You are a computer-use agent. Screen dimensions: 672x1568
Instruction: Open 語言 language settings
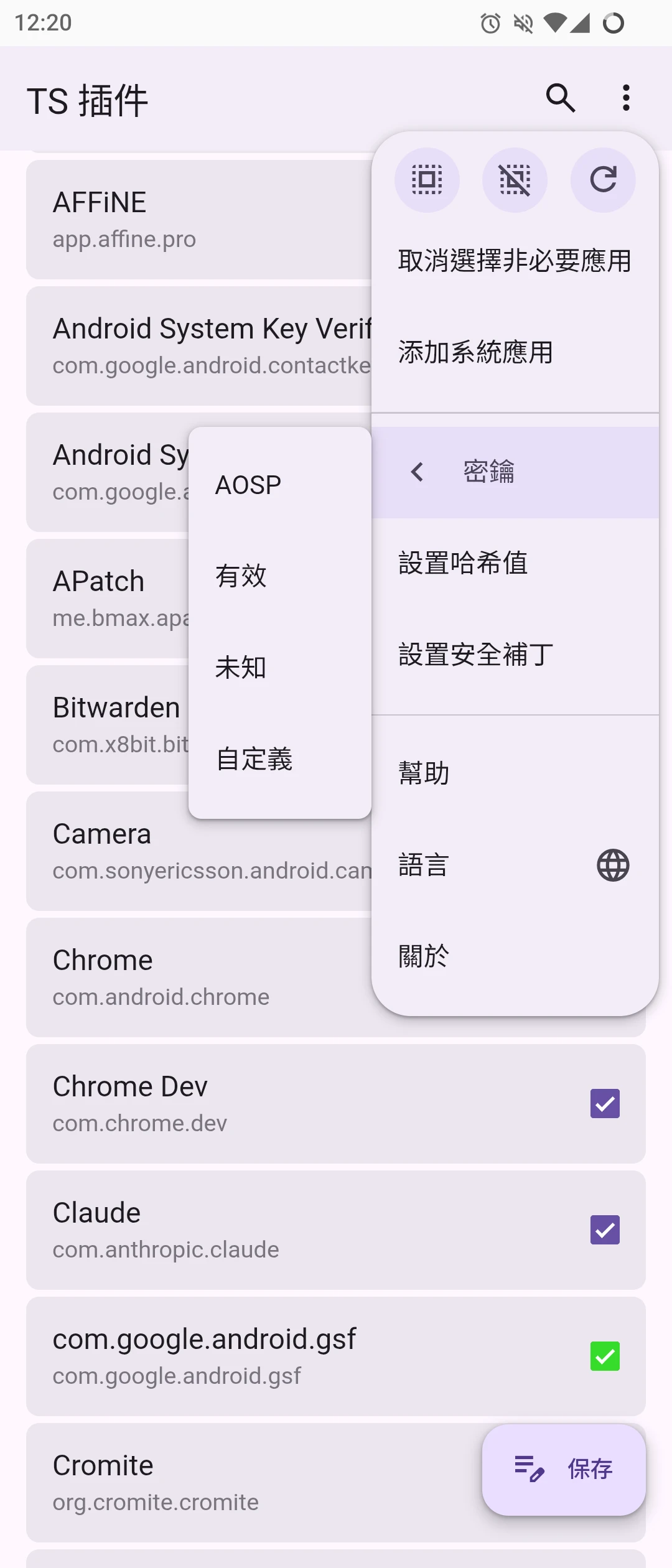click(515, 865)
